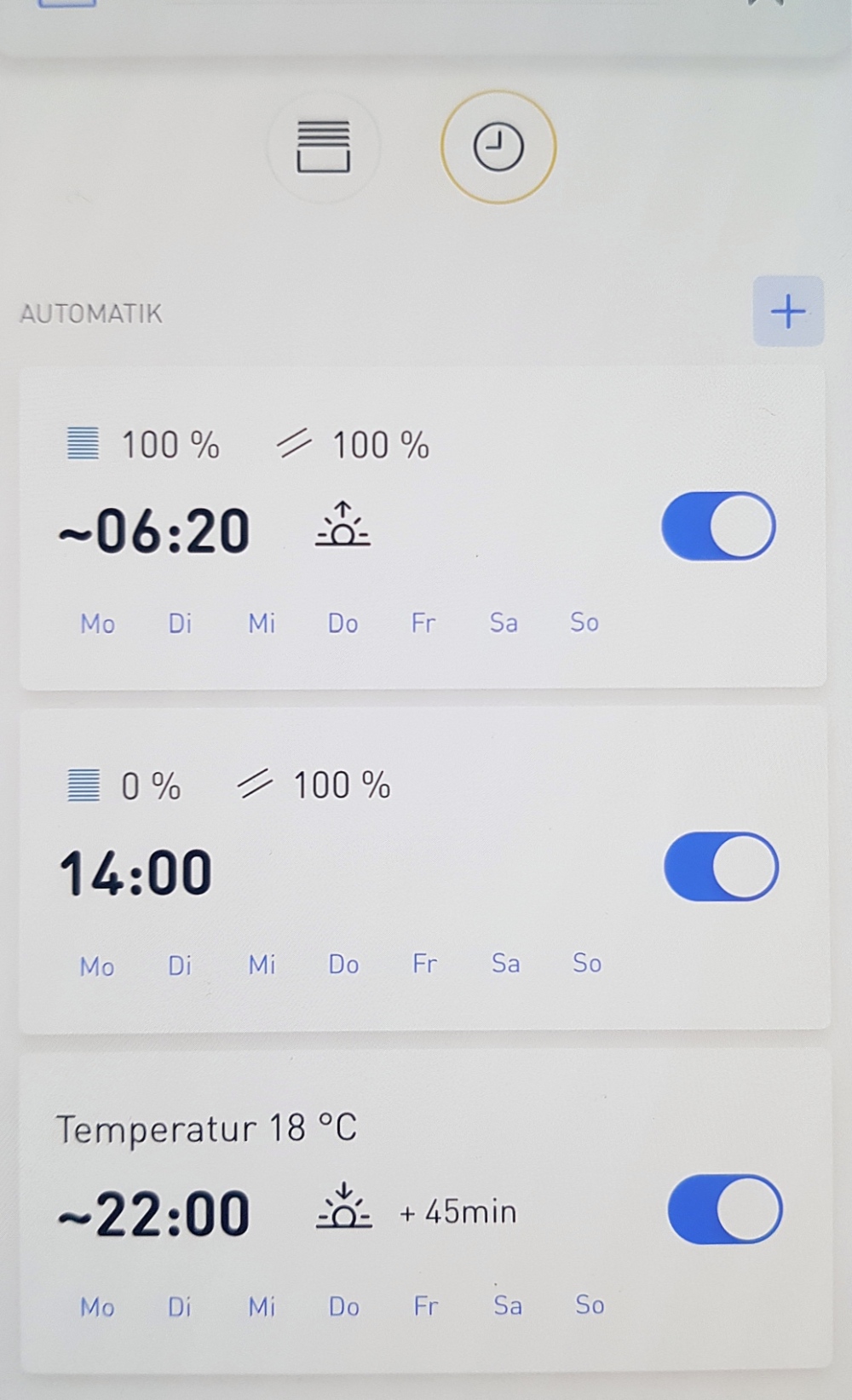Add a new Automatik schedule
852x1400 pixels.
click(x=788, y=311)
